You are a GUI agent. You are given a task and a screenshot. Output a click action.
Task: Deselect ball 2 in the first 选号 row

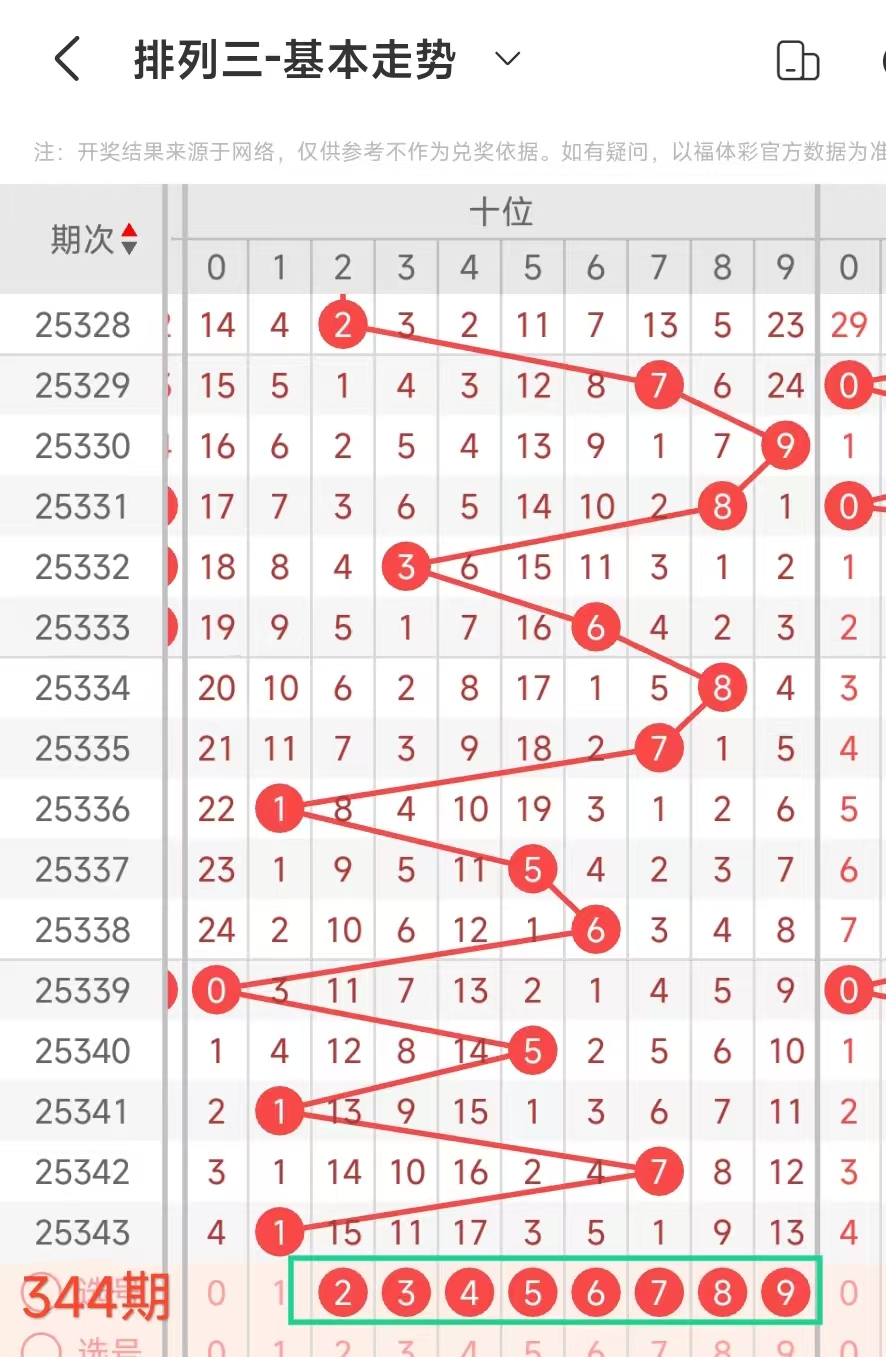tap(343, 1293)
